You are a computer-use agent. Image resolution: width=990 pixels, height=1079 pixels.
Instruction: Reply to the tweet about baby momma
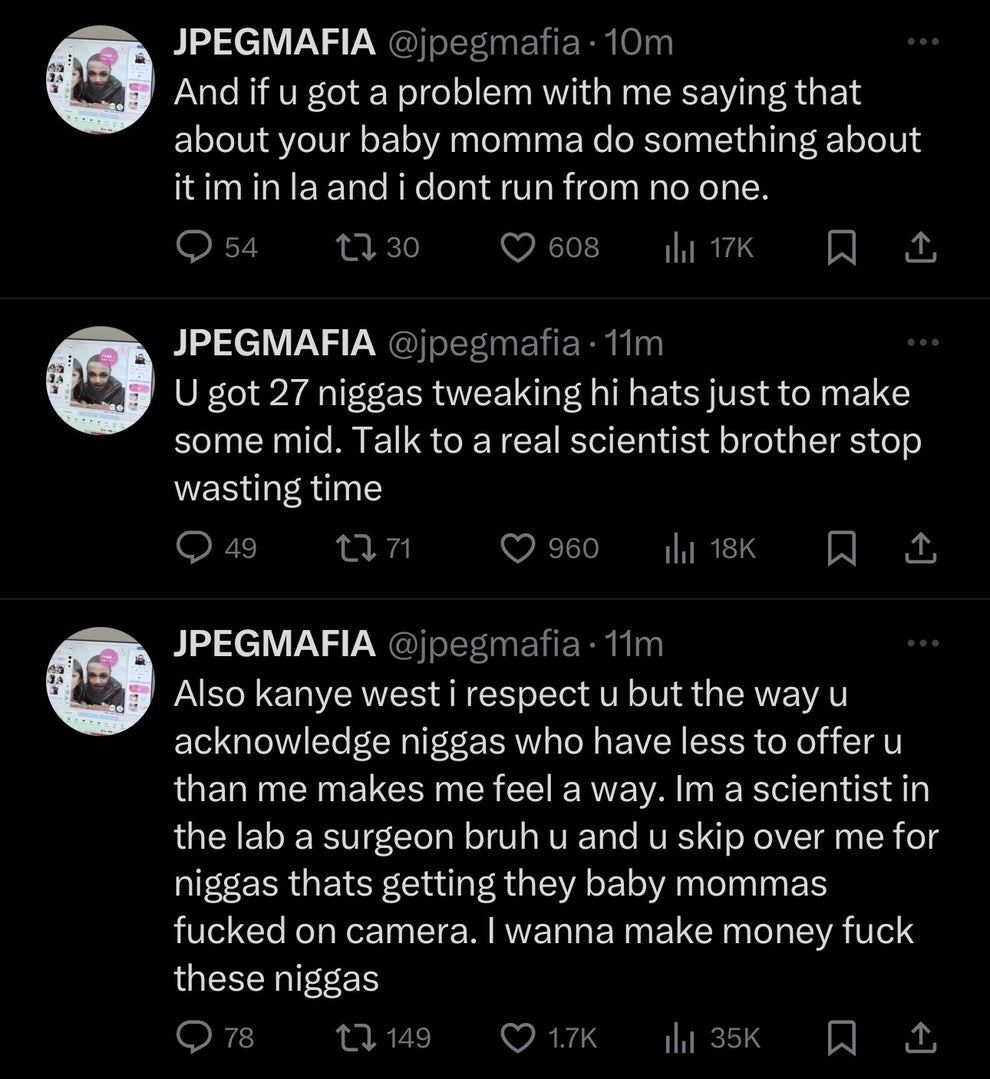(x=194, y=248)
